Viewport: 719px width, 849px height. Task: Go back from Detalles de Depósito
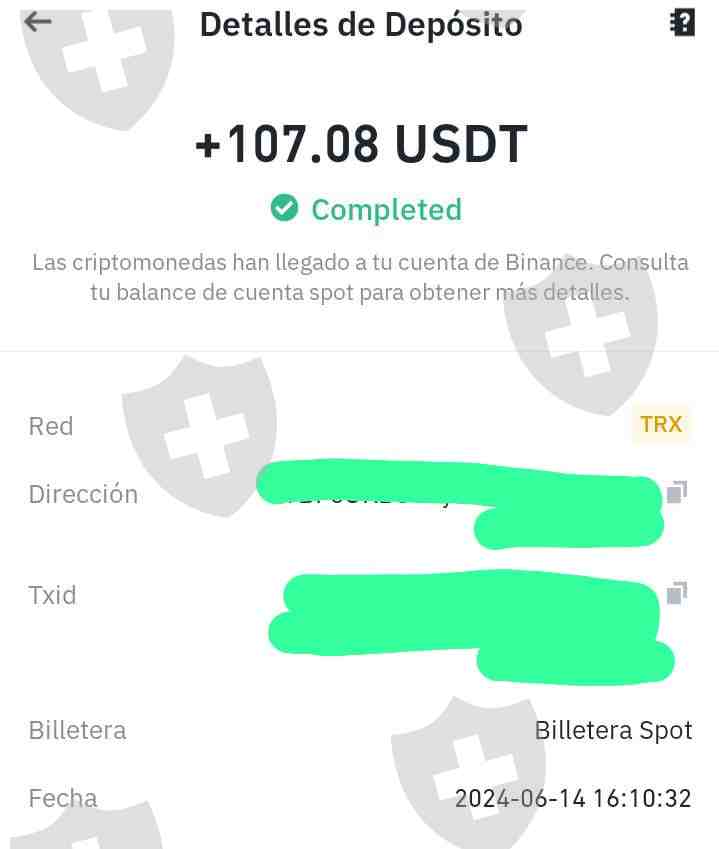[x=38, y=21]
